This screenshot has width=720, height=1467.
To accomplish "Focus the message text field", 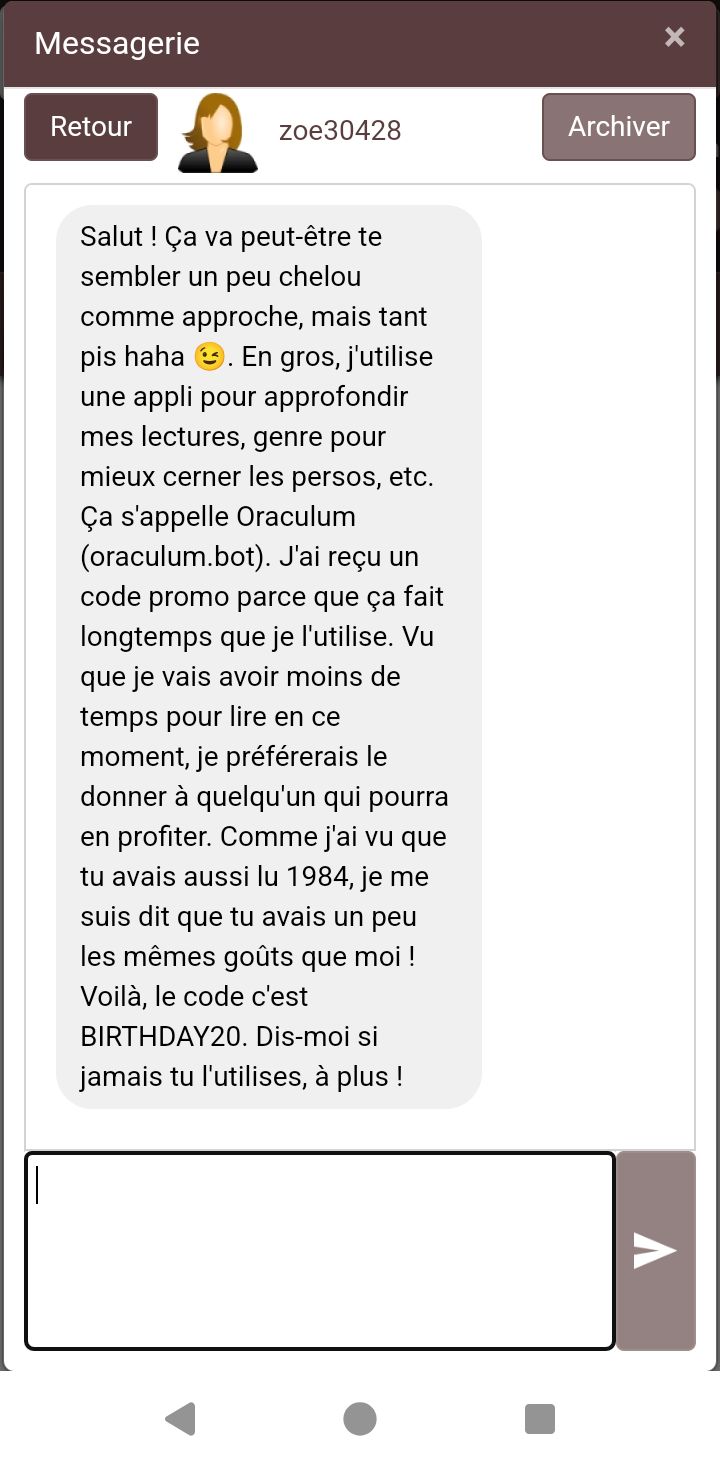I will [320, 1251].
